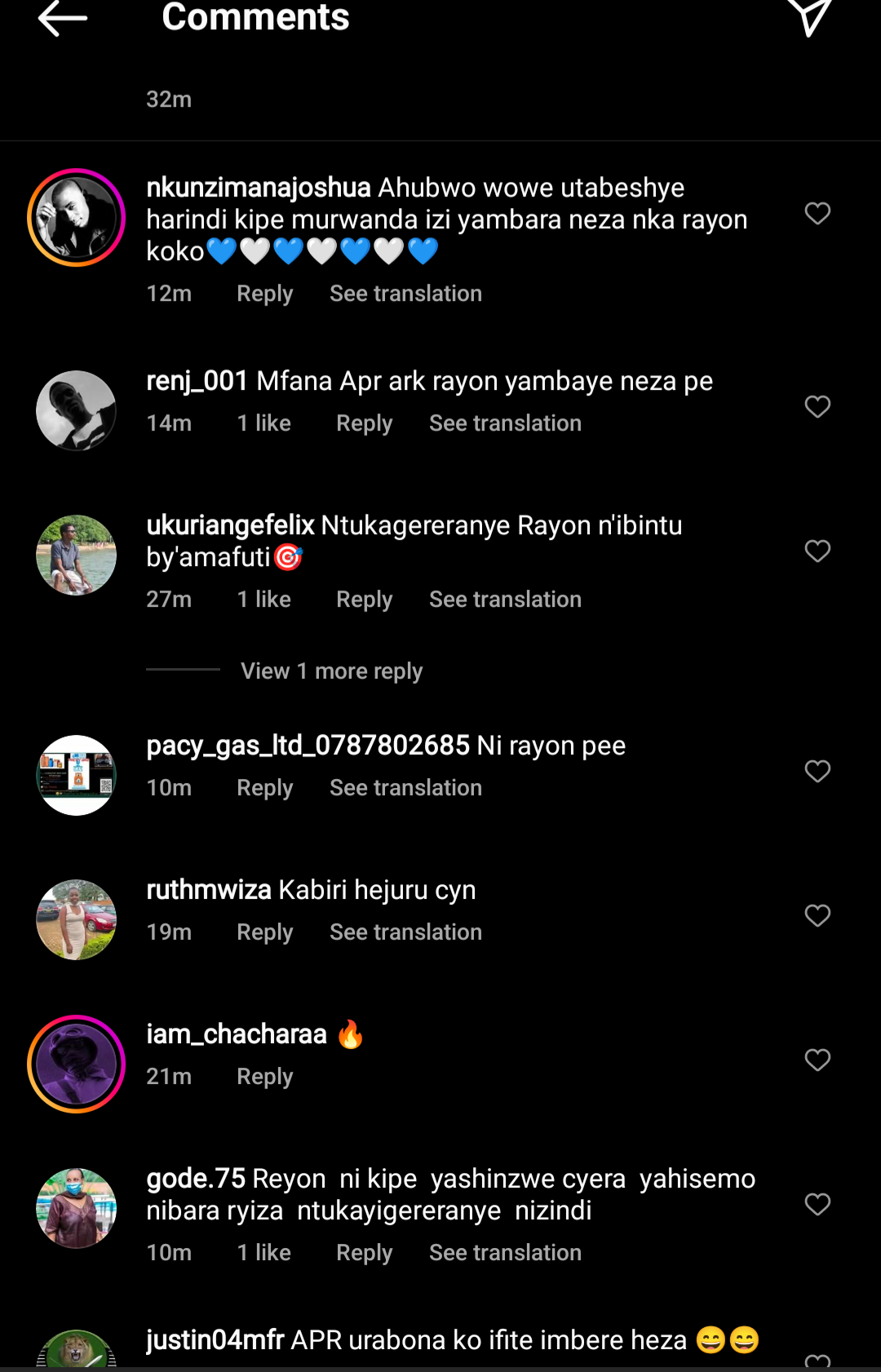The height and width of the screenshot is (1372, 881).
Task: See translation of nkunzimanajoshua's comment
Action: click(x=405, y=294)
